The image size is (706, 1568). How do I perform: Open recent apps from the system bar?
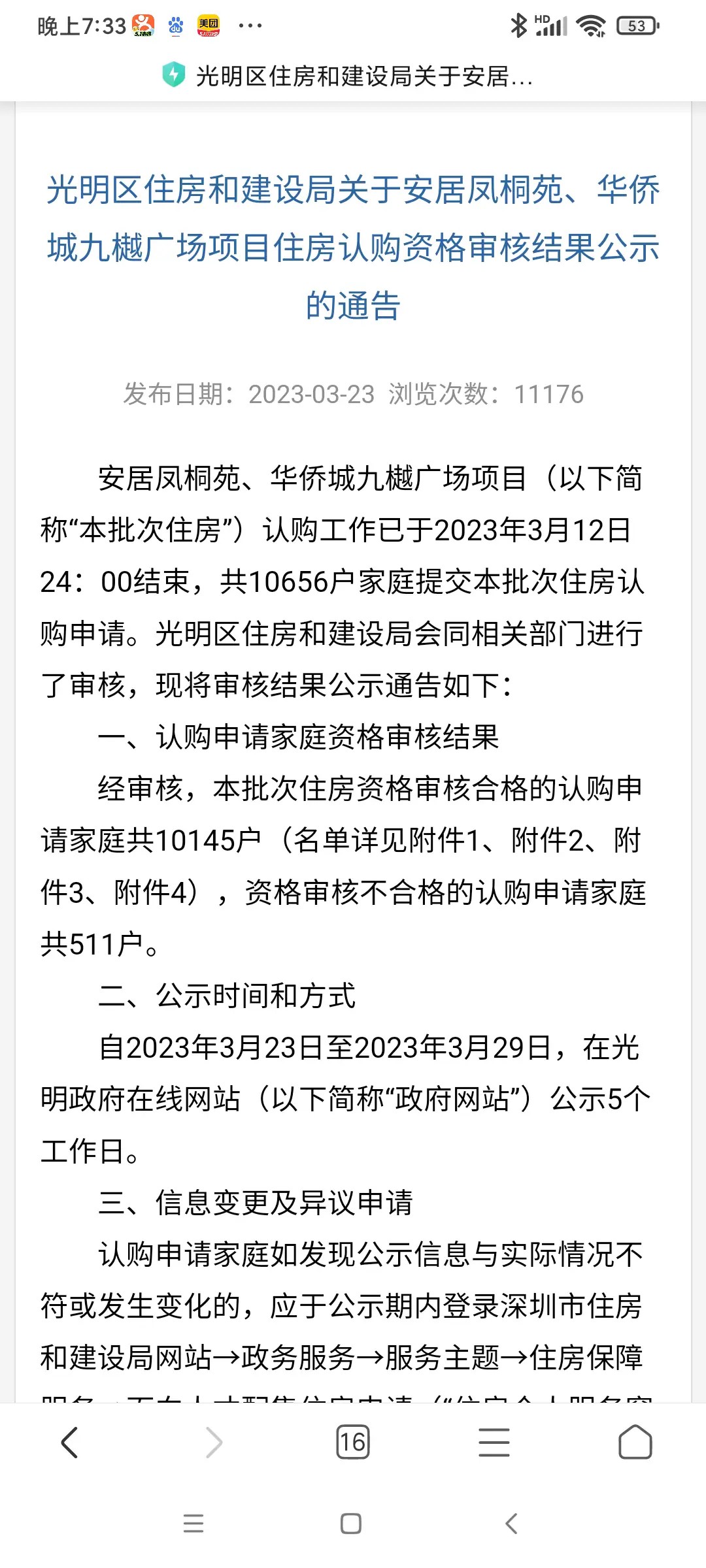[193, 1524]
